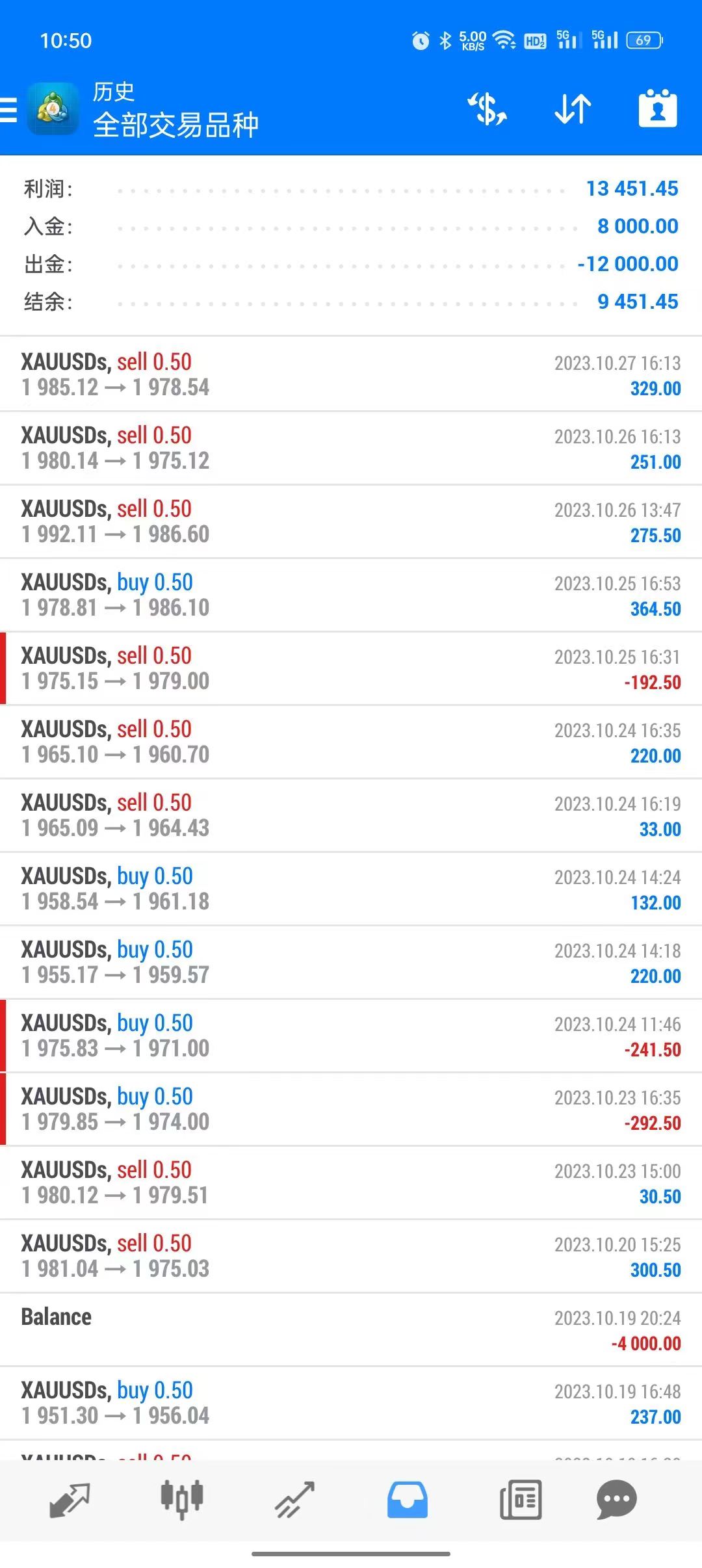The width and height of the screenshot is (702, 1568).
Task: View the losing trade of -192.50
Action: (351, 668)
